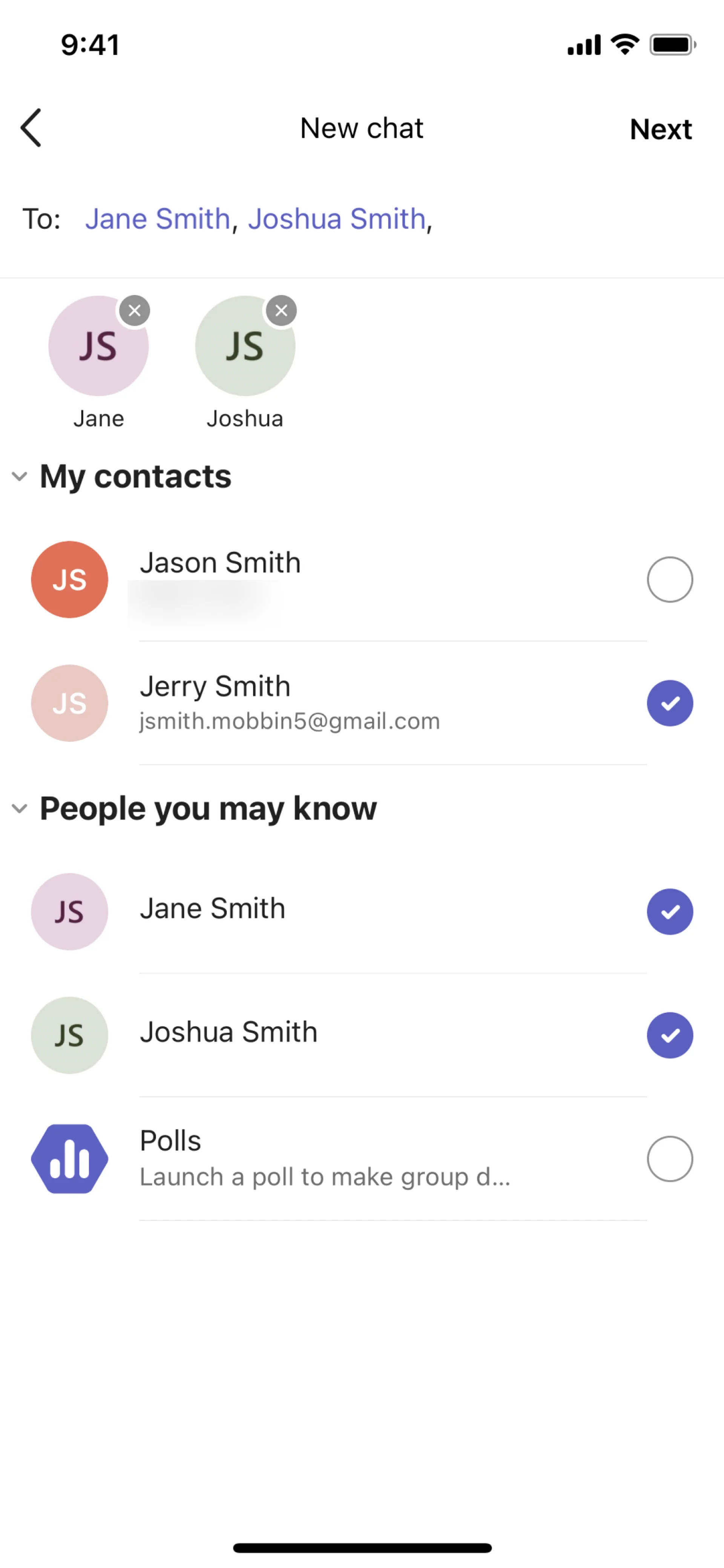Collapse People you may know section
Screen dimensions: 724x1568
click(20, 808)
